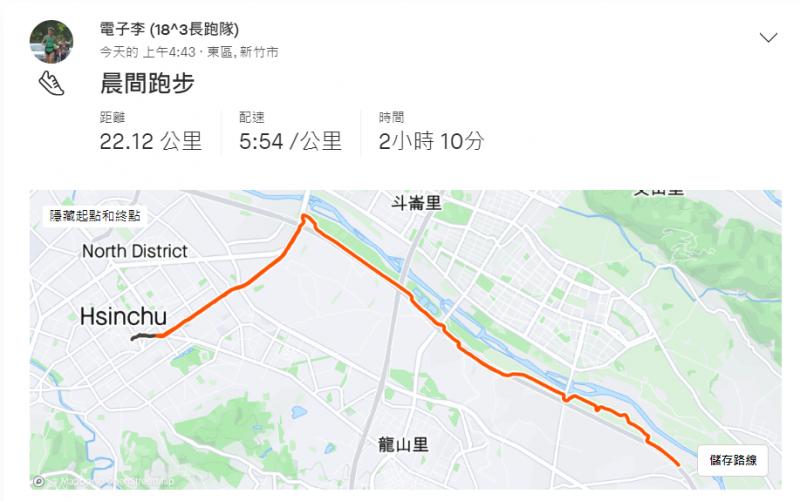The image size is (800, 501).
Task: Open 電子李's profile photo
Action: point(51,40)
